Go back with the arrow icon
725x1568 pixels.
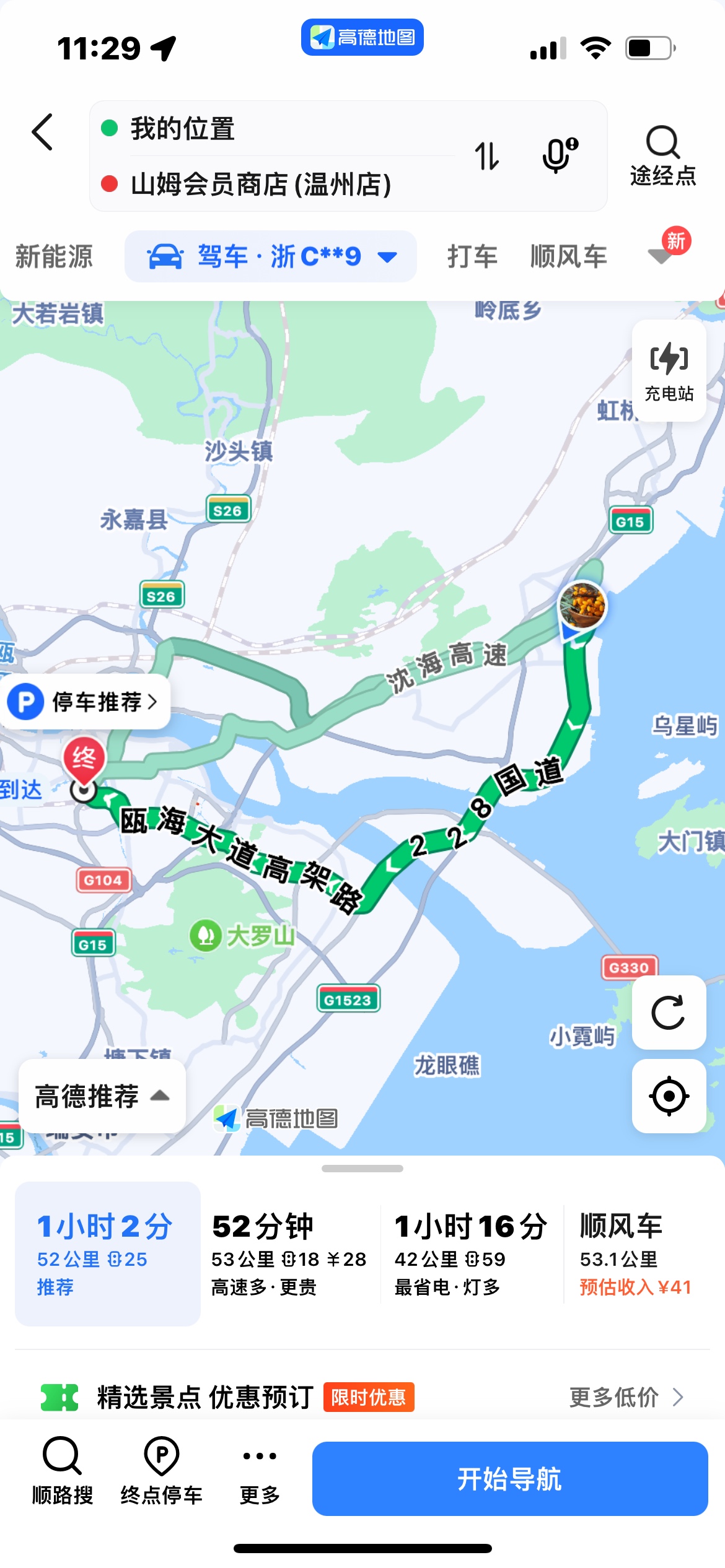pos(42,132)
